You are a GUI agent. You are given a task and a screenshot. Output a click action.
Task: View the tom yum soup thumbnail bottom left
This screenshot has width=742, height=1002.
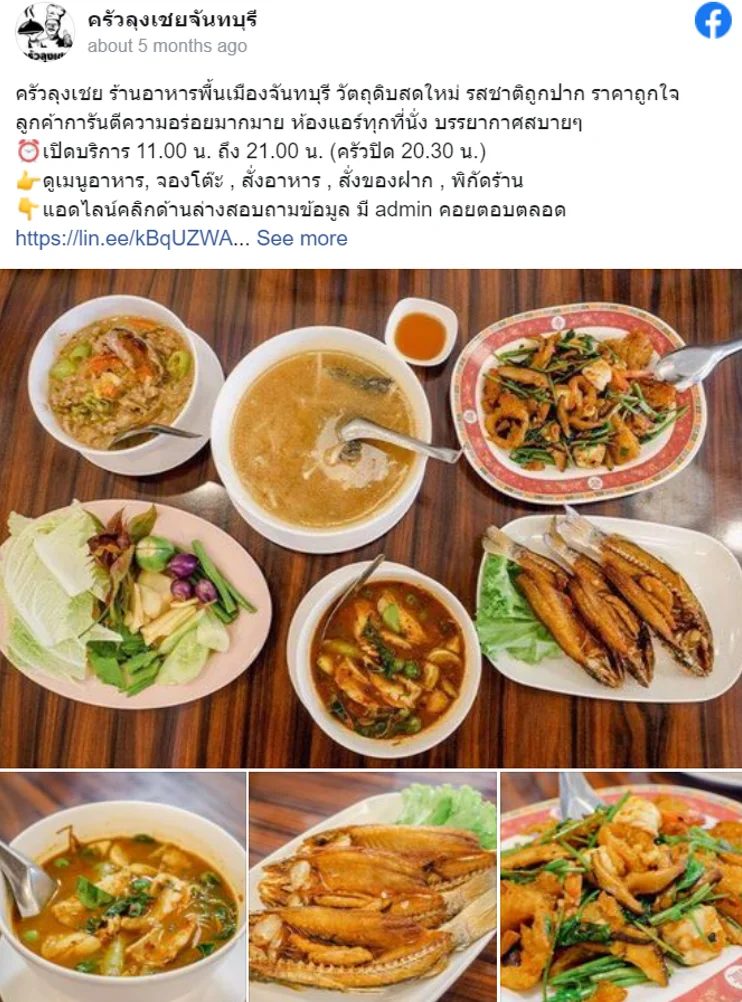tap(120, 885)
